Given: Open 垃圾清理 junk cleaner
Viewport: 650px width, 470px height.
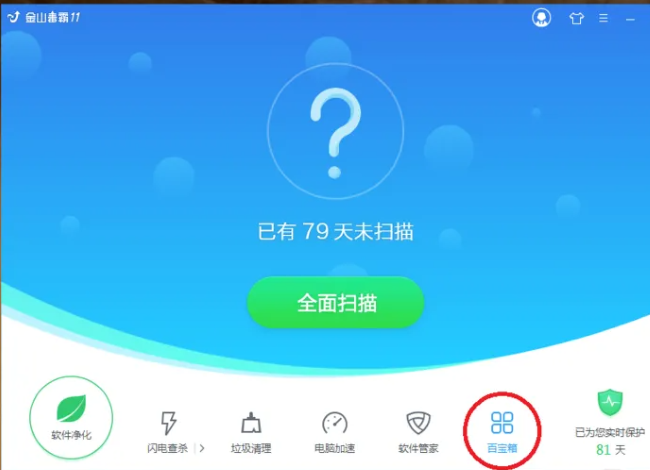Looking at the screenshot, I should [x=251, y=430].
